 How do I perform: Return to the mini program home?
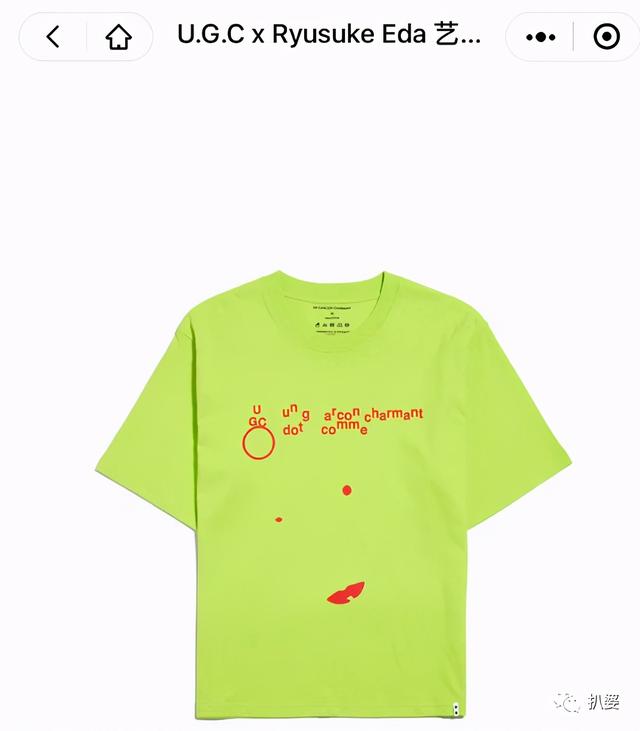(x=118, y=37)
